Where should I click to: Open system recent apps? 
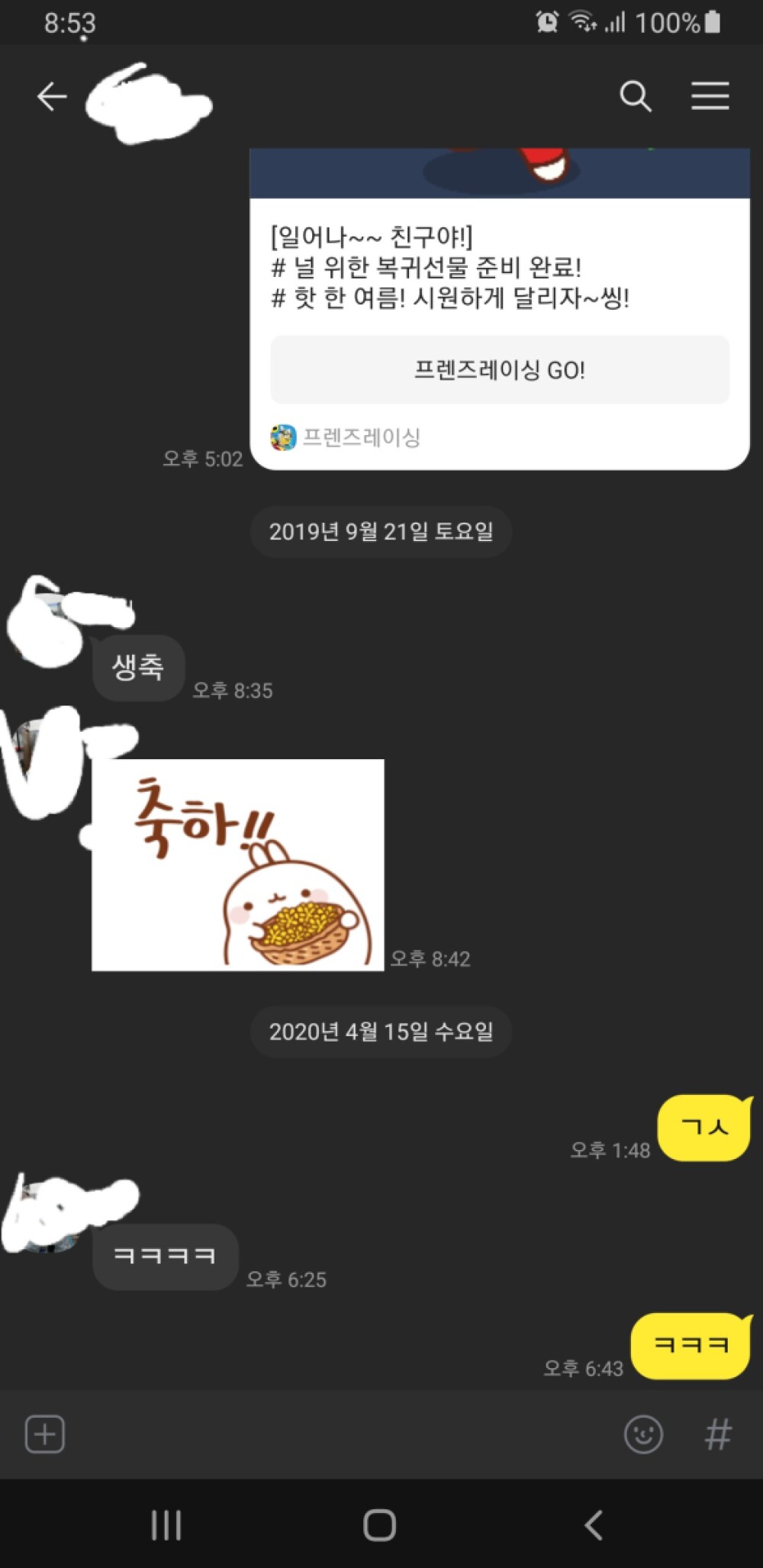pos(166,1525)
